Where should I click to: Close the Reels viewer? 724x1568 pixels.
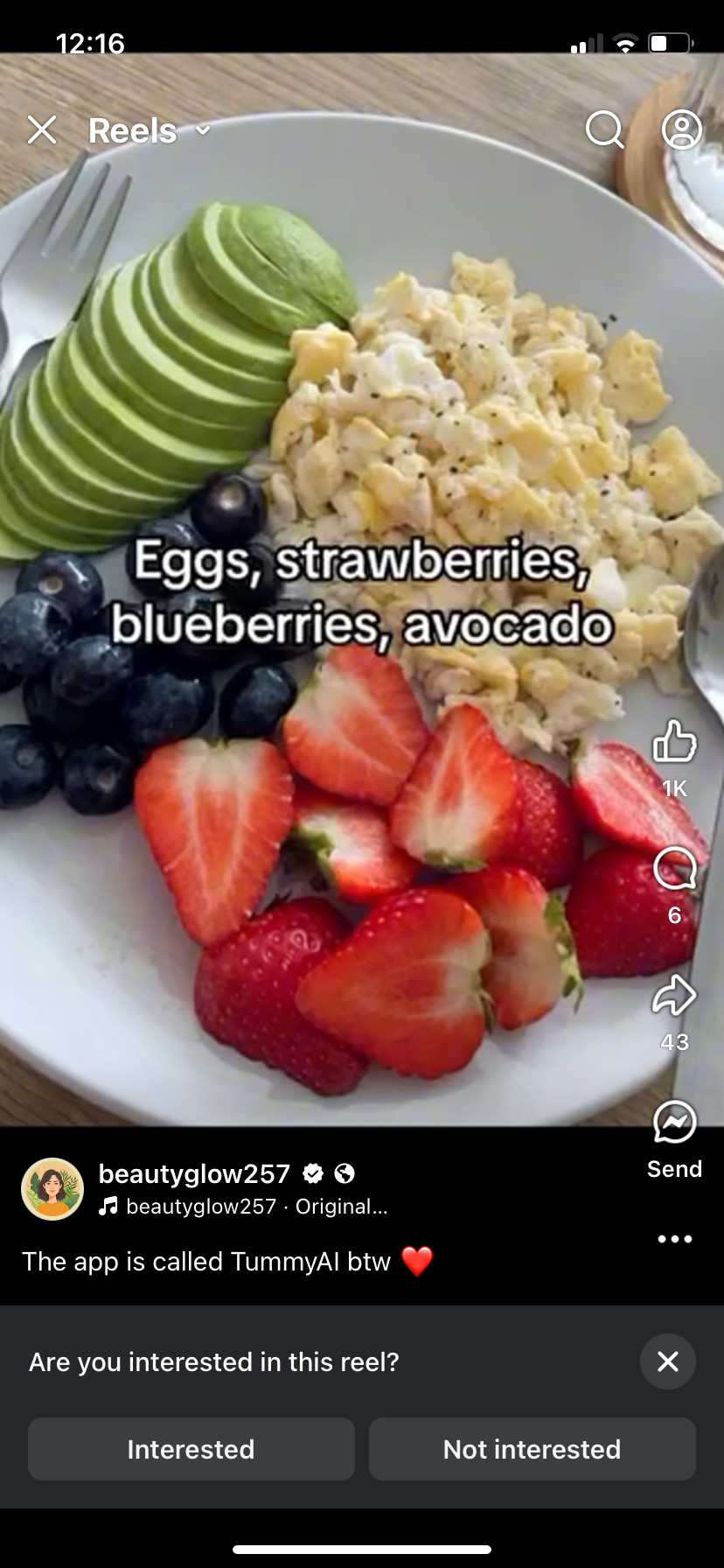point(42,130)
